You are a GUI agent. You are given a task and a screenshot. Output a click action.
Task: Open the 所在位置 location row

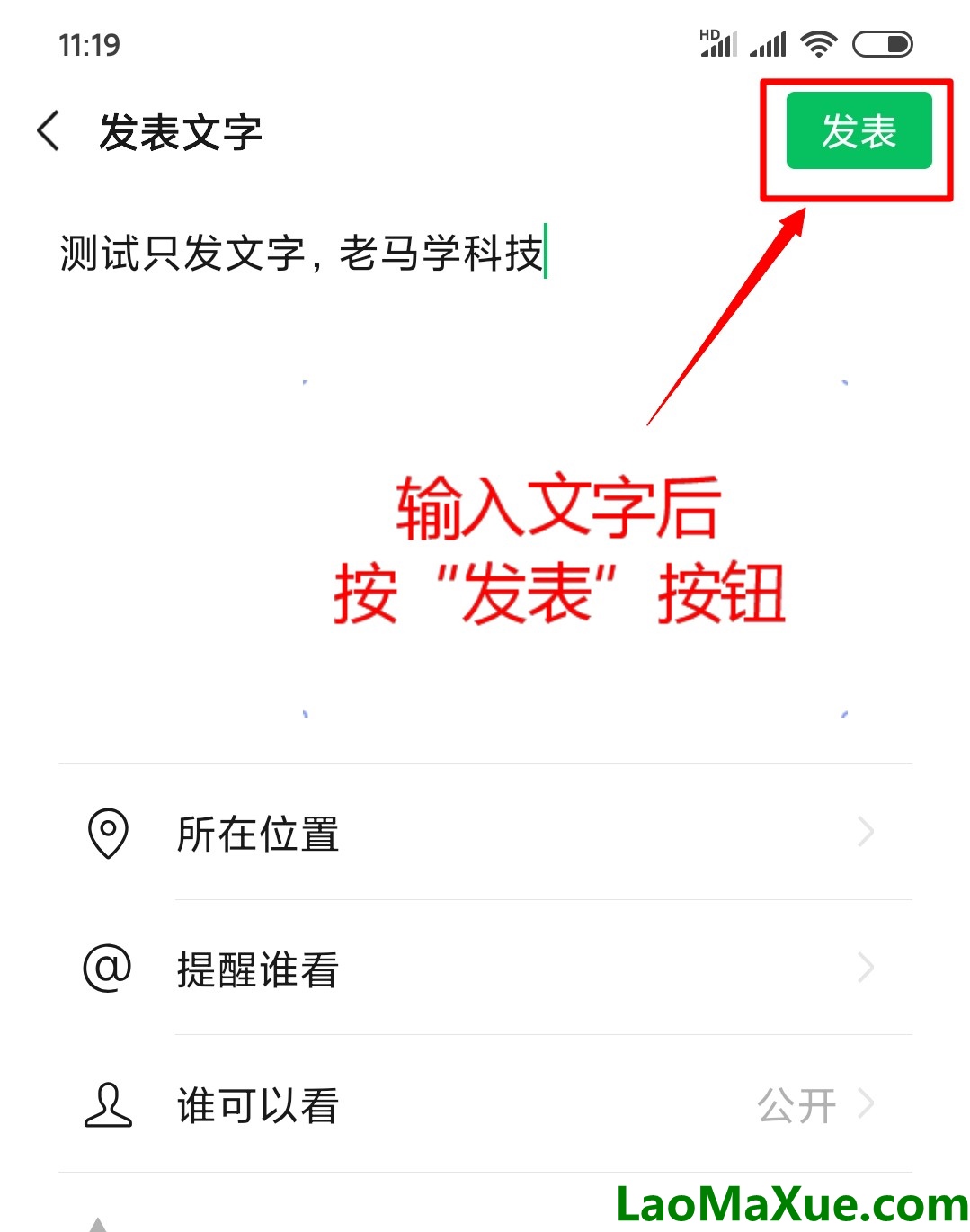[485, 833]
